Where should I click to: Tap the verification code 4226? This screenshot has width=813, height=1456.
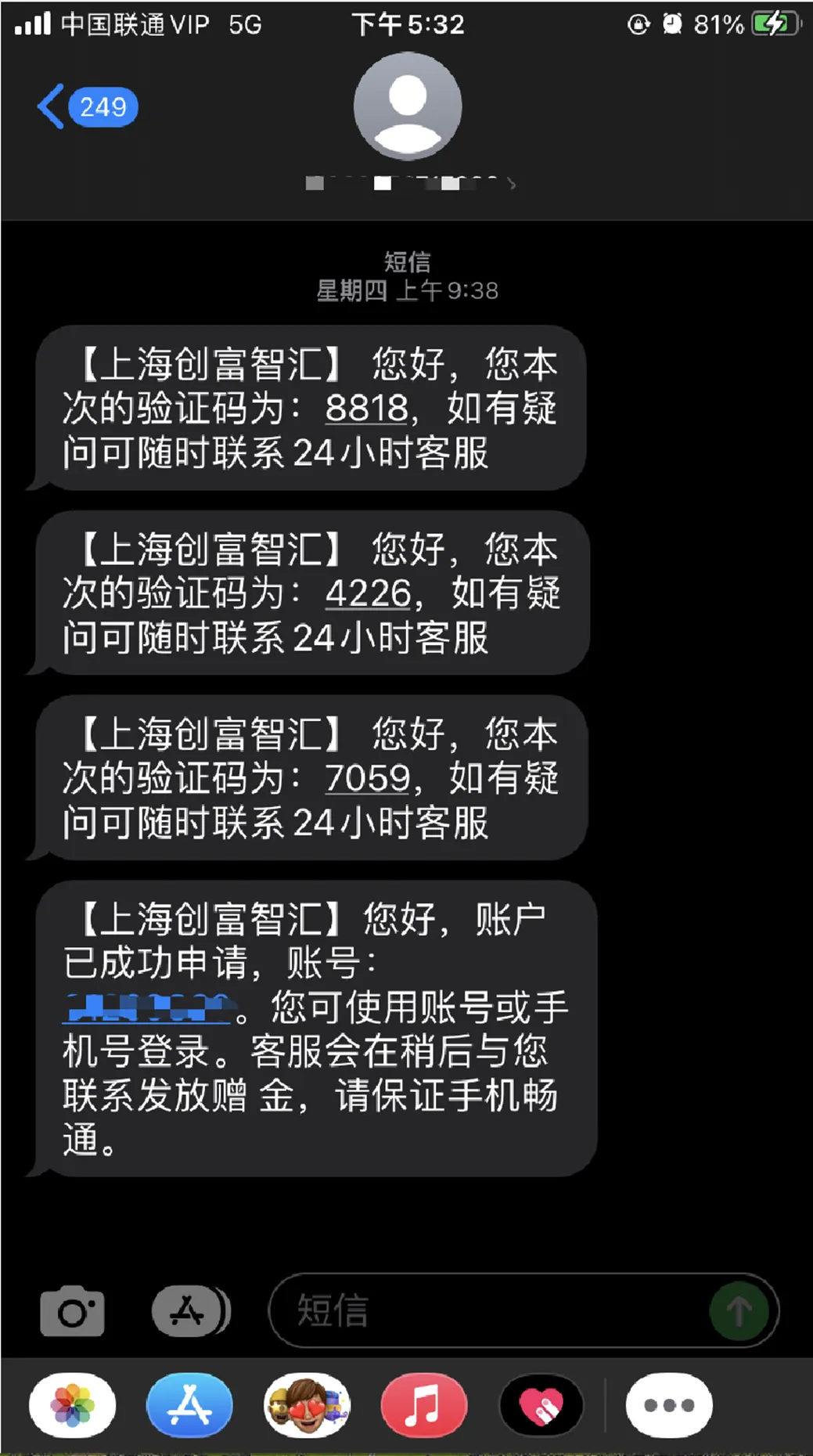click(x=368, y=593)
